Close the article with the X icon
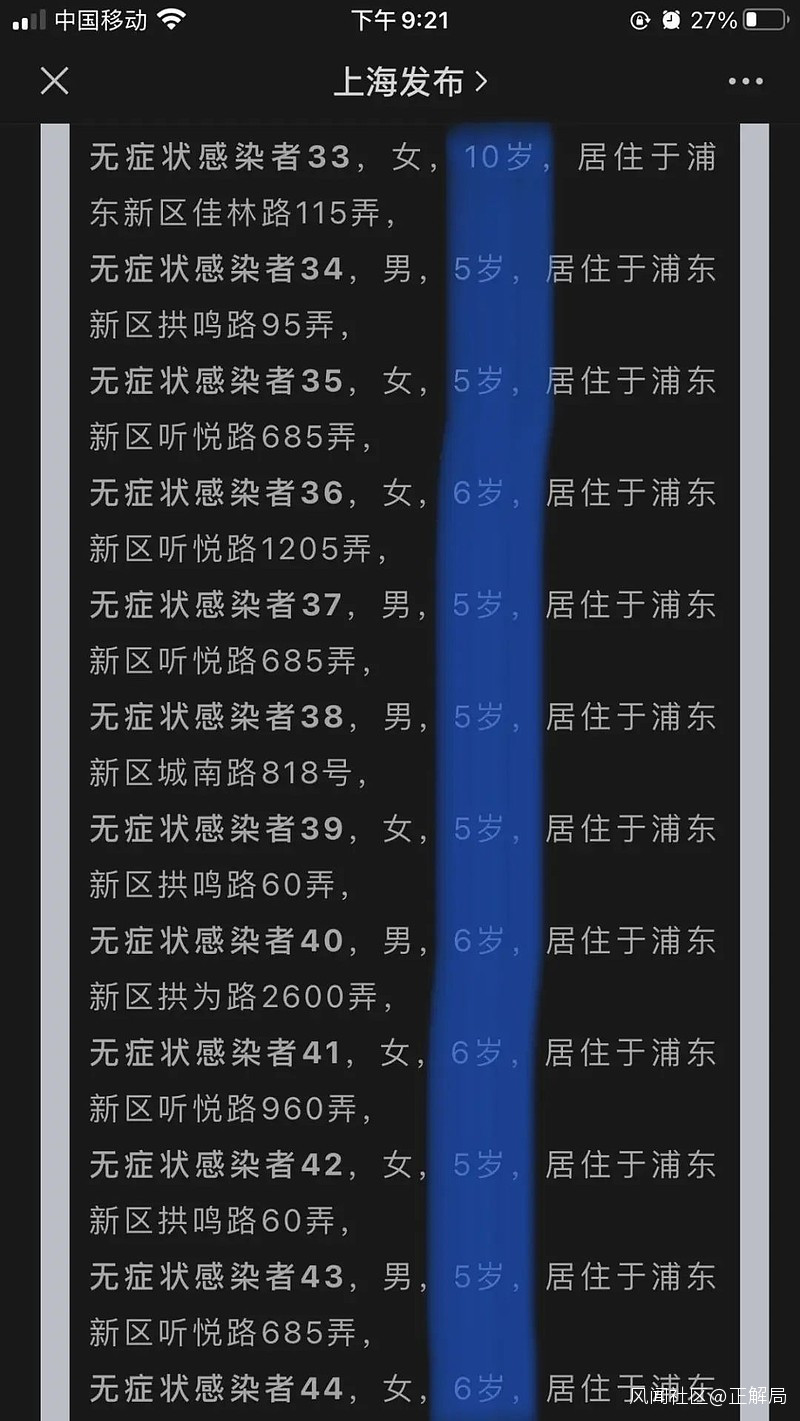 (x=54, y=81)
